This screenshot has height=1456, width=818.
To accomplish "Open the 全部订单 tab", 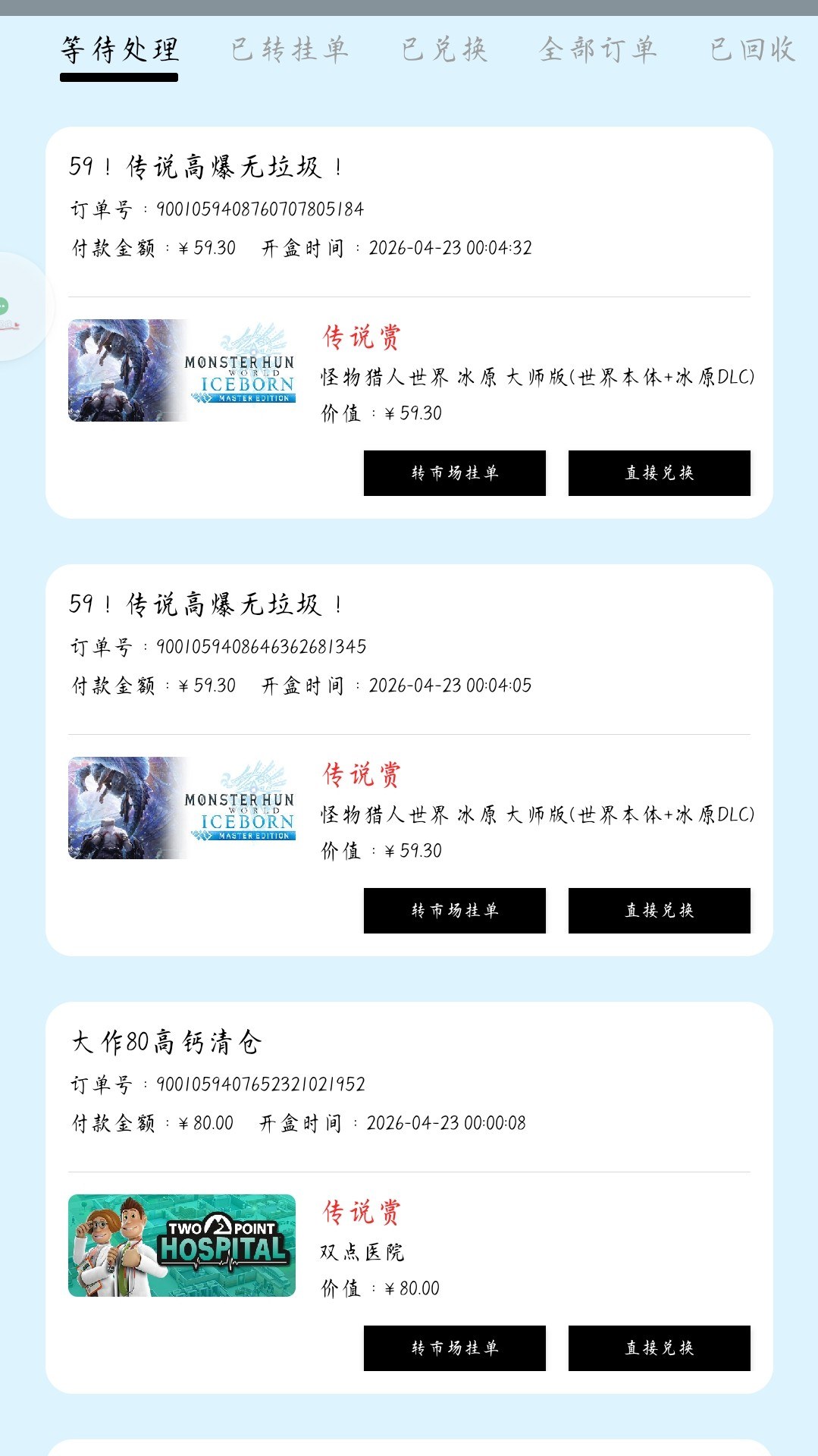I will (597, 50).
